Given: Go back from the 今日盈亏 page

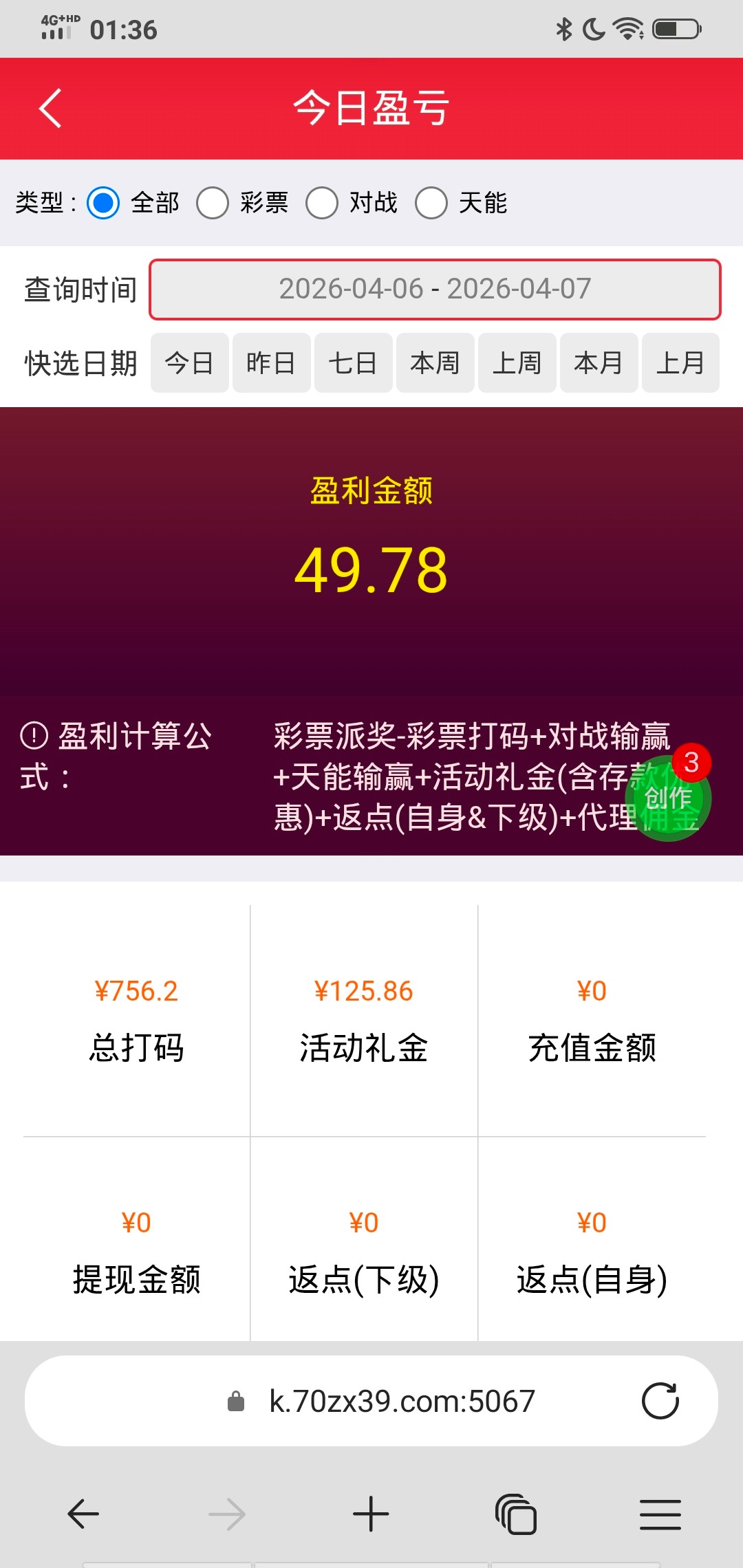Looking at the screenshot, I should click(50, 108).
